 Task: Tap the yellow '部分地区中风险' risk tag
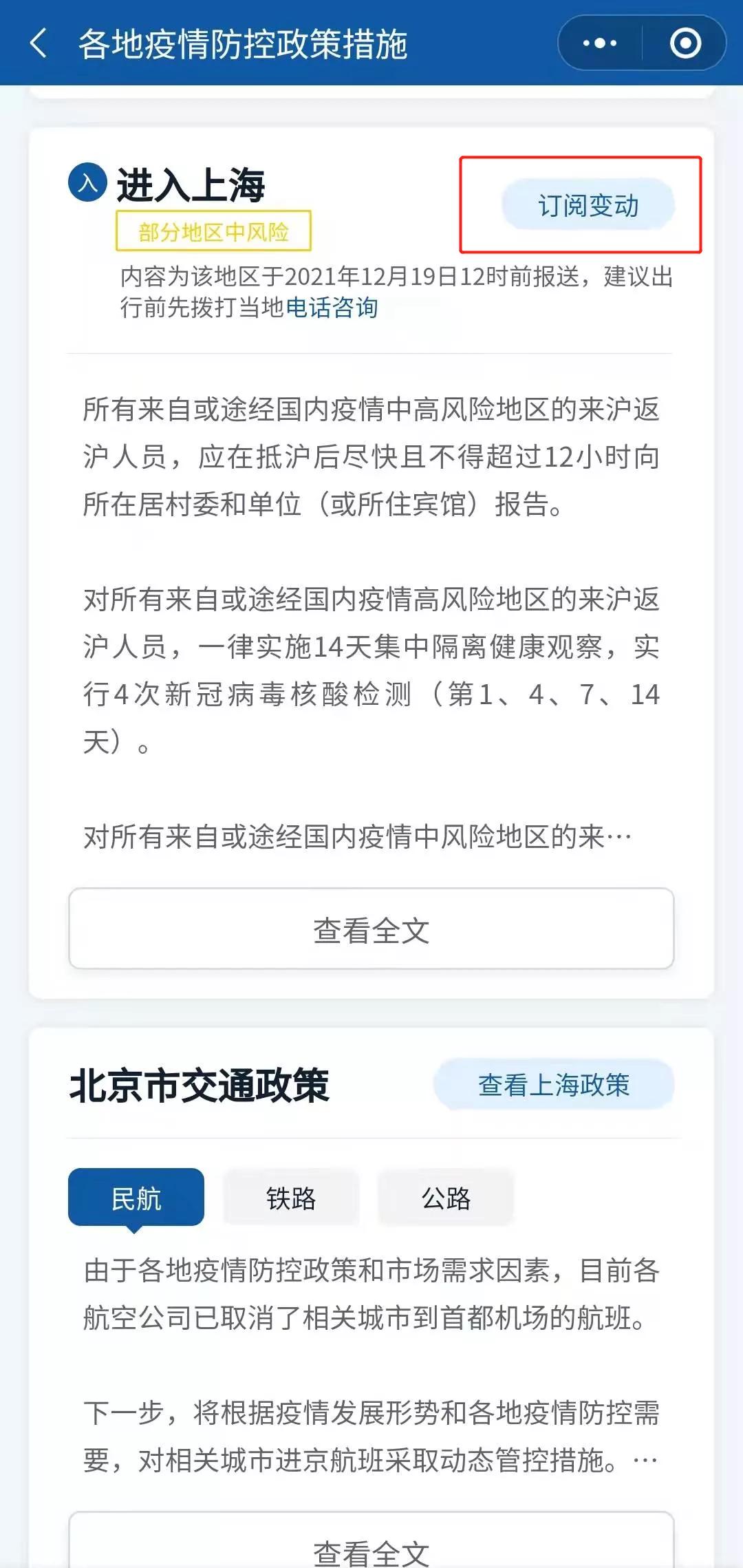[x=215, y=231]
